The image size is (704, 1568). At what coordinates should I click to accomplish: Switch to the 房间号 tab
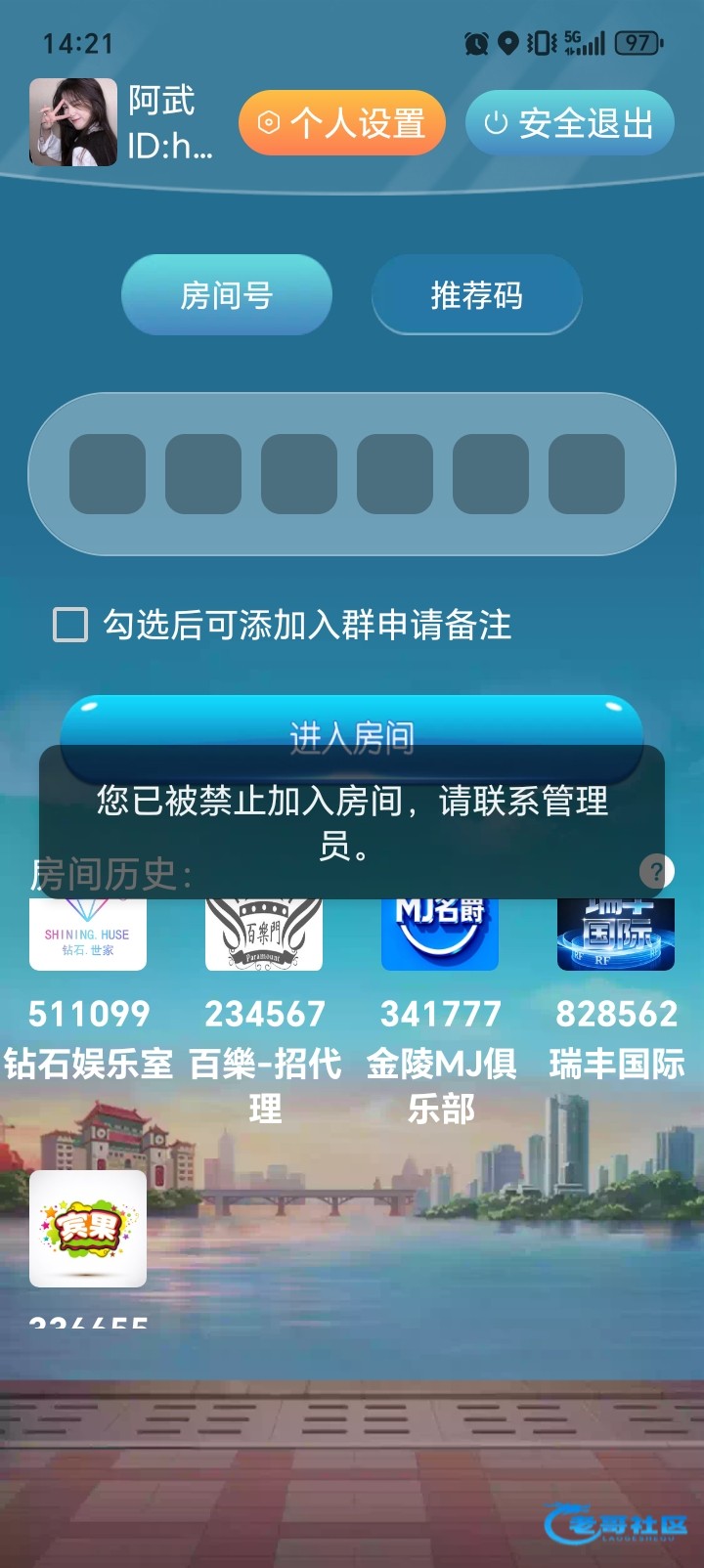pyautogui.click(x=227, y=295)
